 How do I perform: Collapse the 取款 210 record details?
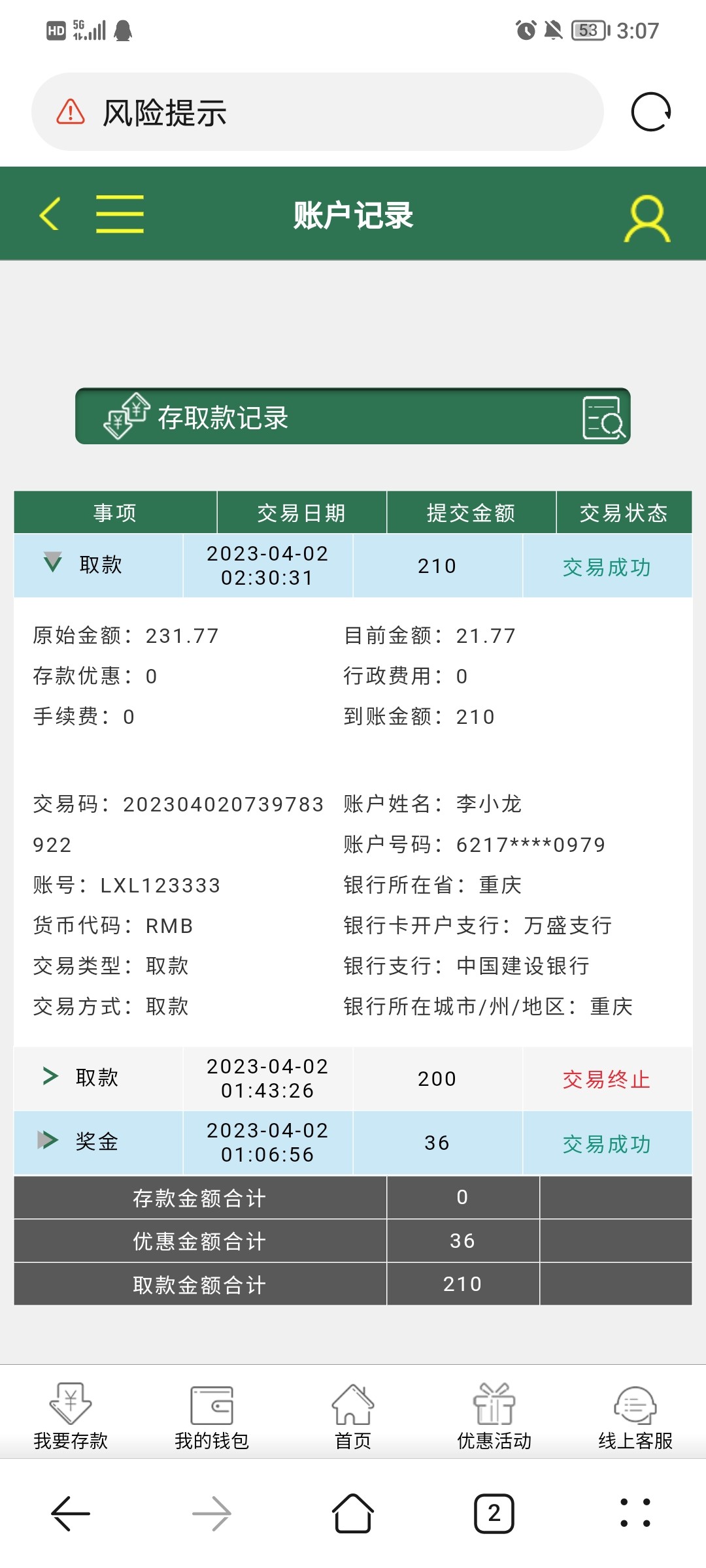[53, 563]
